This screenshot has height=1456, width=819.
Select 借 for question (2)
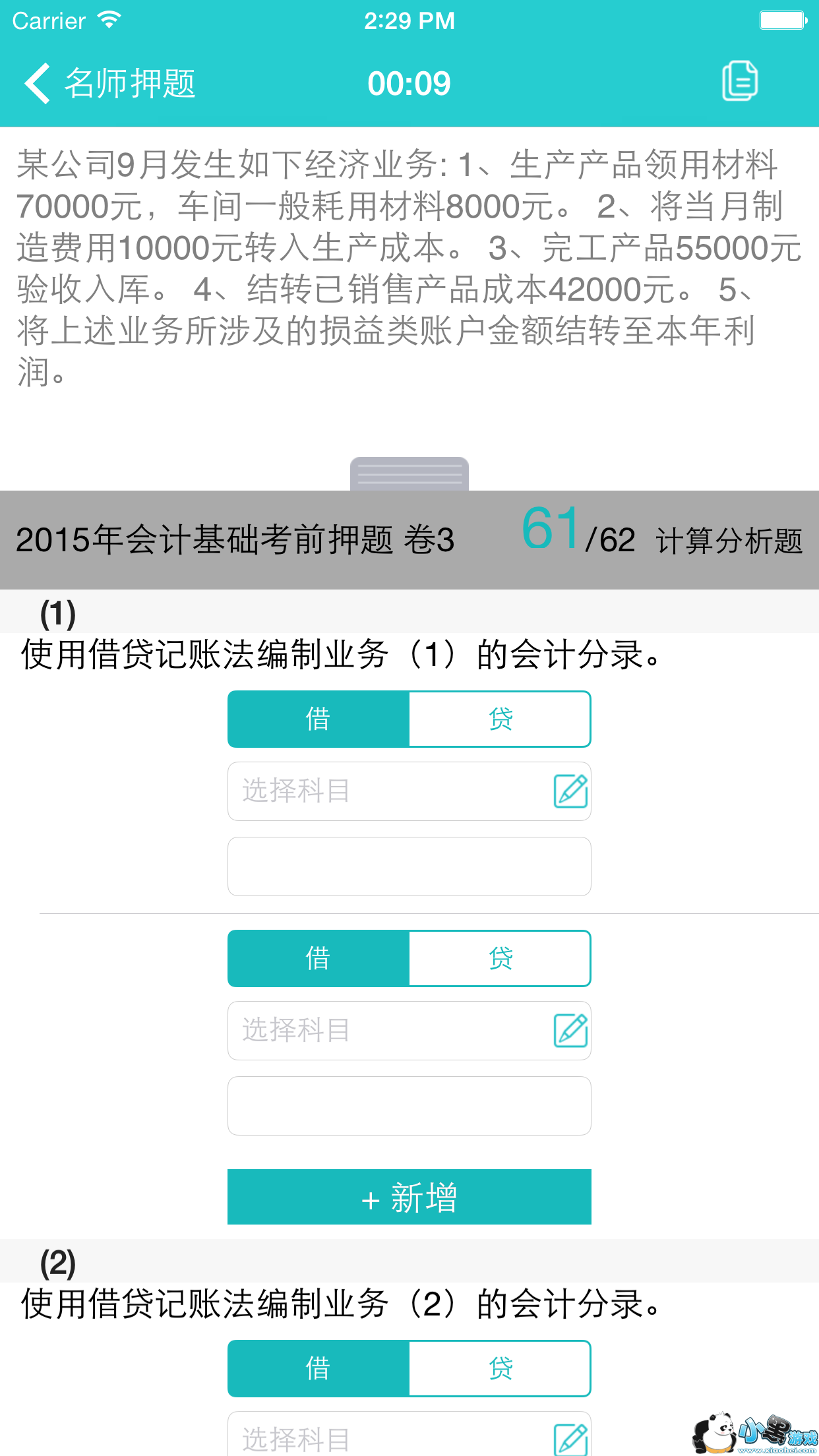click(x=318, y=1368)
